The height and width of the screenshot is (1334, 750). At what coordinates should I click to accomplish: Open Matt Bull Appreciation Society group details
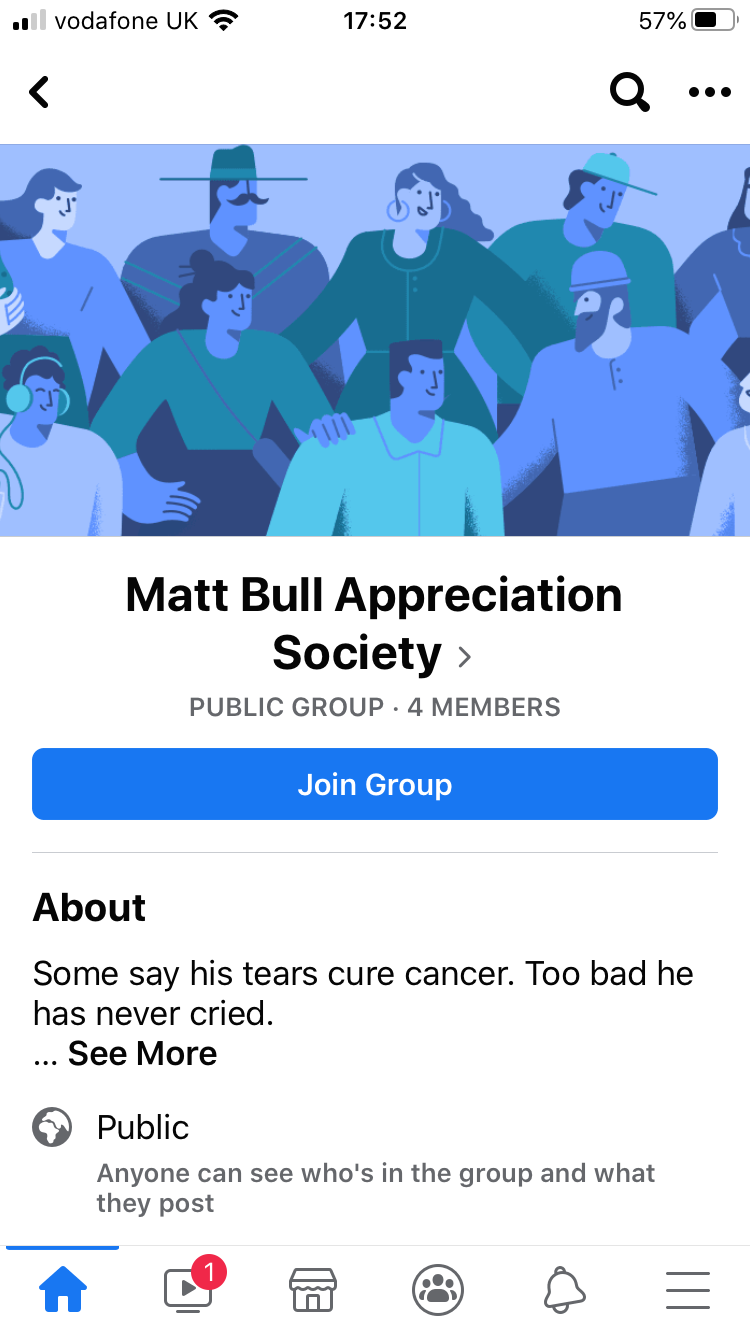(x=374, y=624)
